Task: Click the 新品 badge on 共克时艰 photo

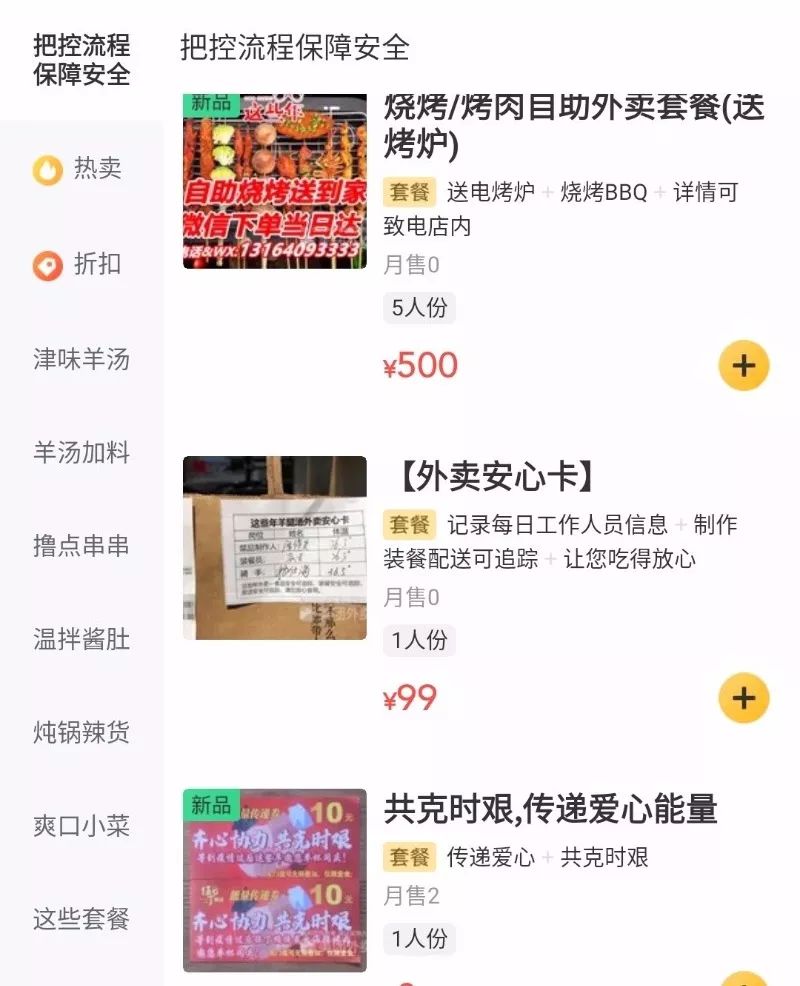Action: click(213, 803)
